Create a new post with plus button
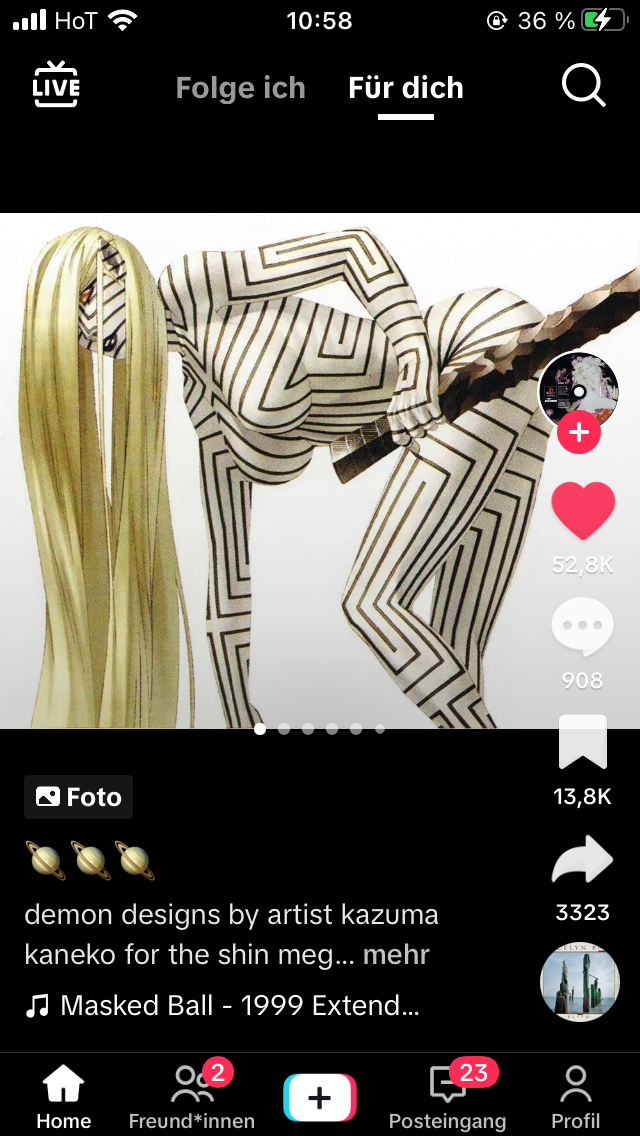The image size is (640, 1136). pyautogui.click(x=320, y=1098)
